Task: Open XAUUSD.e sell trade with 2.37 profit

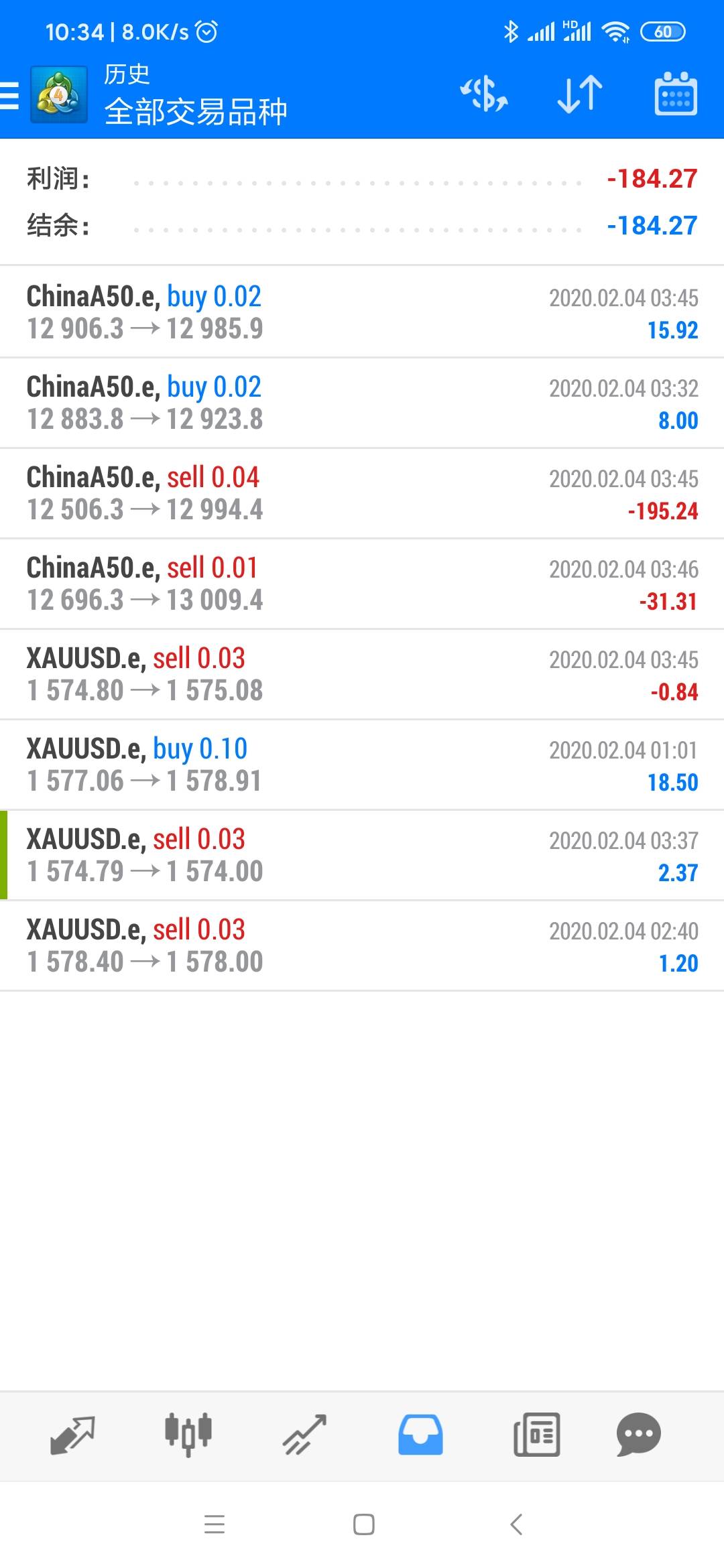Action: pos(362,855)
